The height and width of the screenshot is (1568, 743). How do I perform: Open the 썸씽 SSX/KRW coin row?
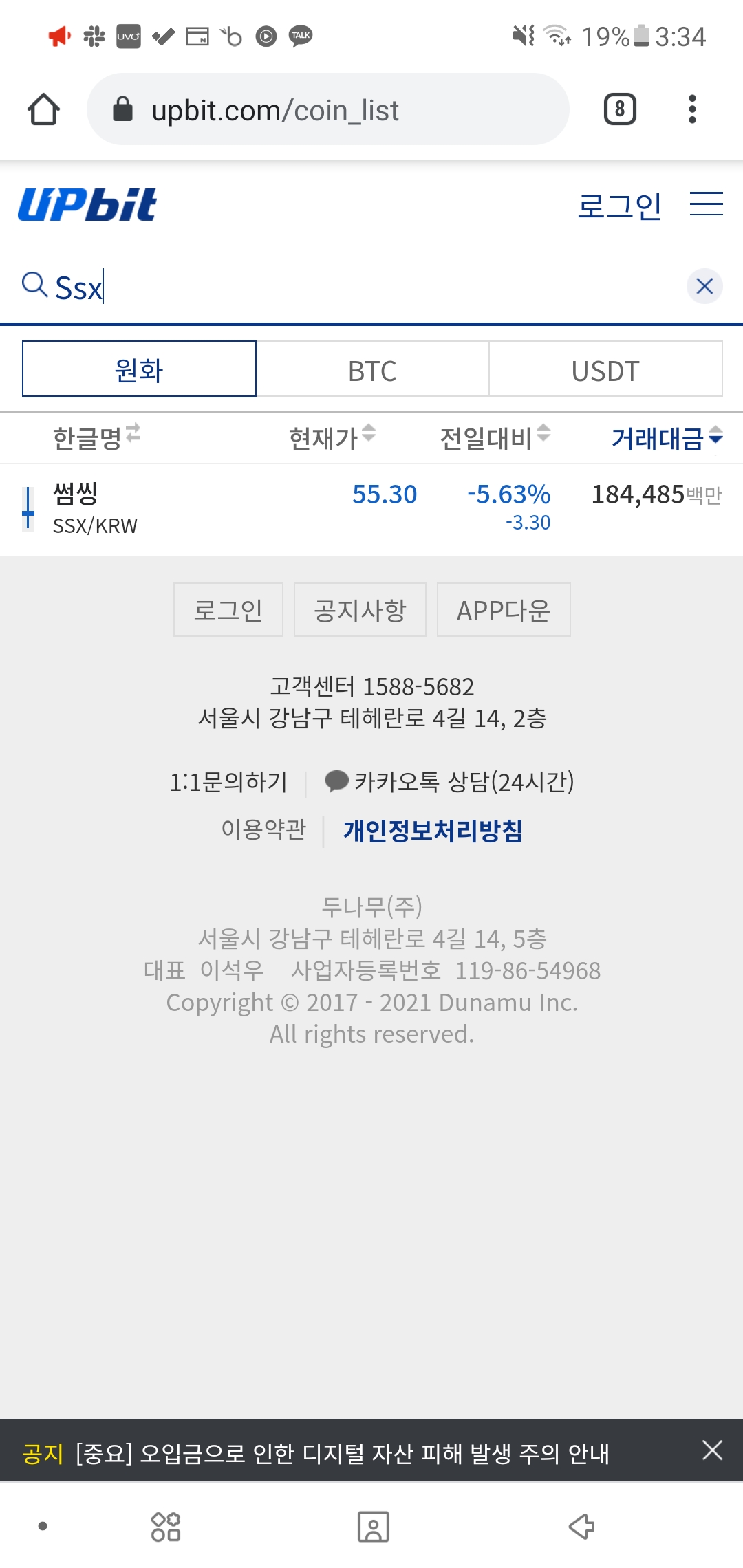click(x=206, y=509)
